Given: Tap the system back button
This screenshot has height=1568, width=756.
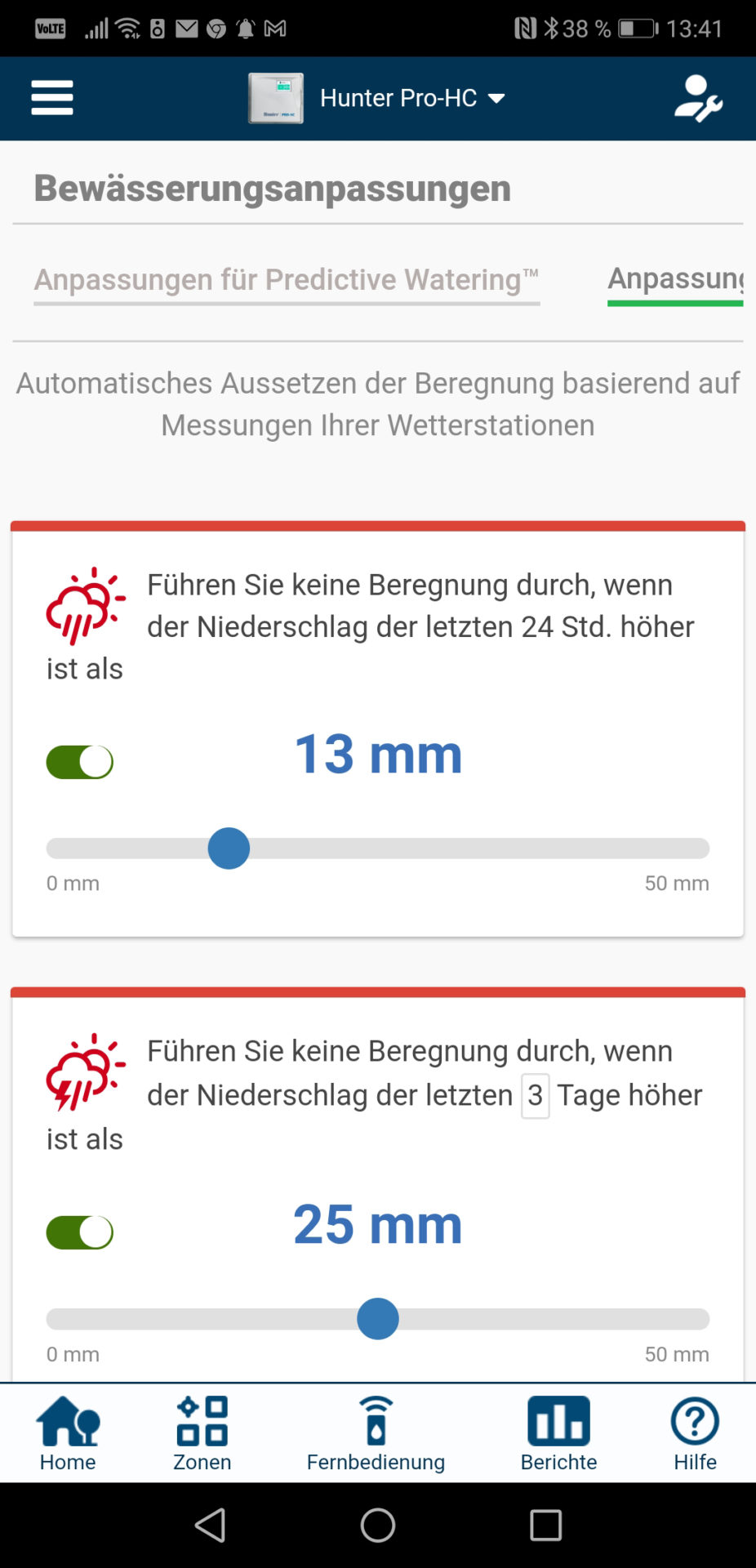Looking at the screenshot, I should pyautogui.click(x=211, y=1525).
